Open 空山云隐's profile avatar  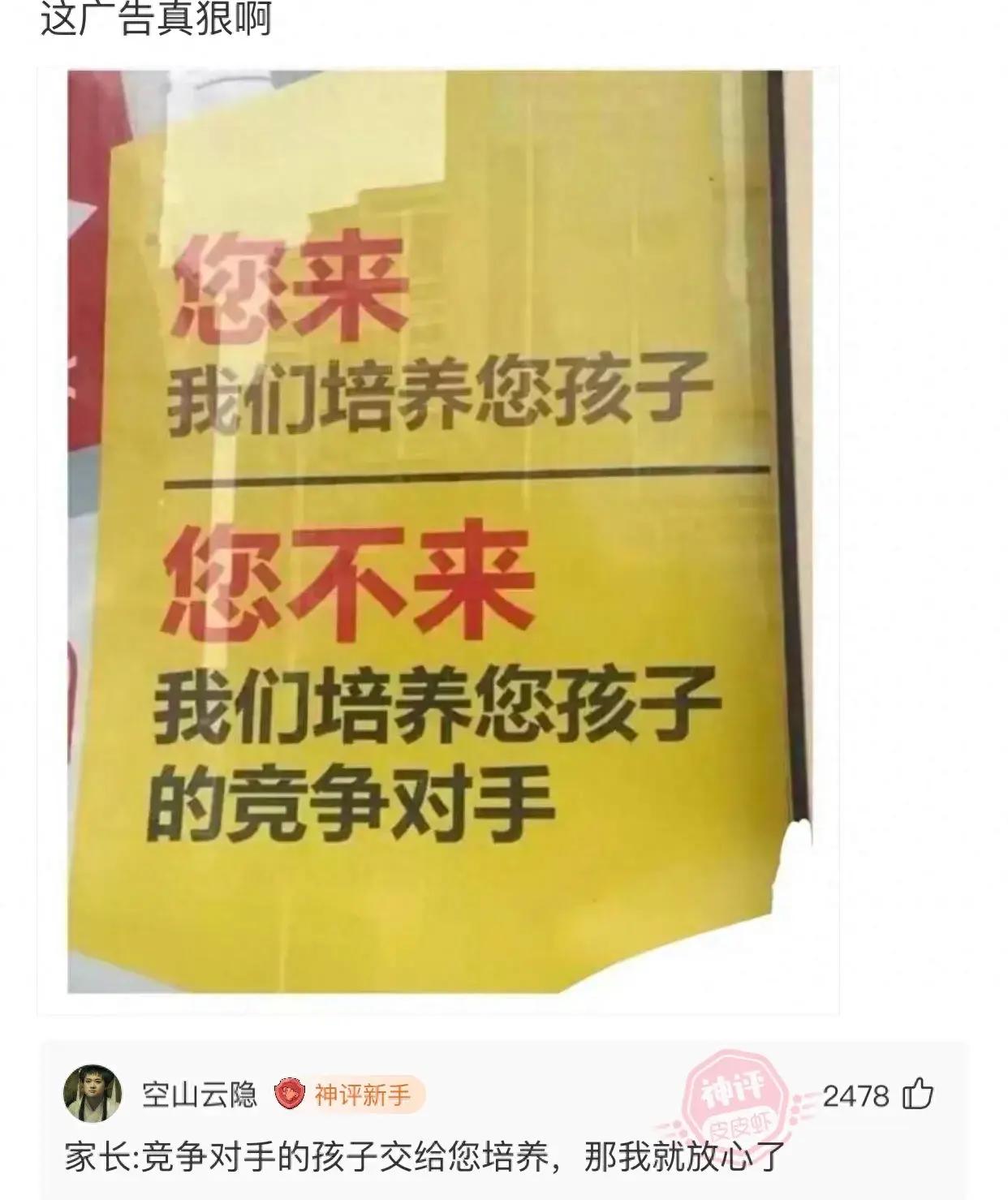pos(92,1095)
